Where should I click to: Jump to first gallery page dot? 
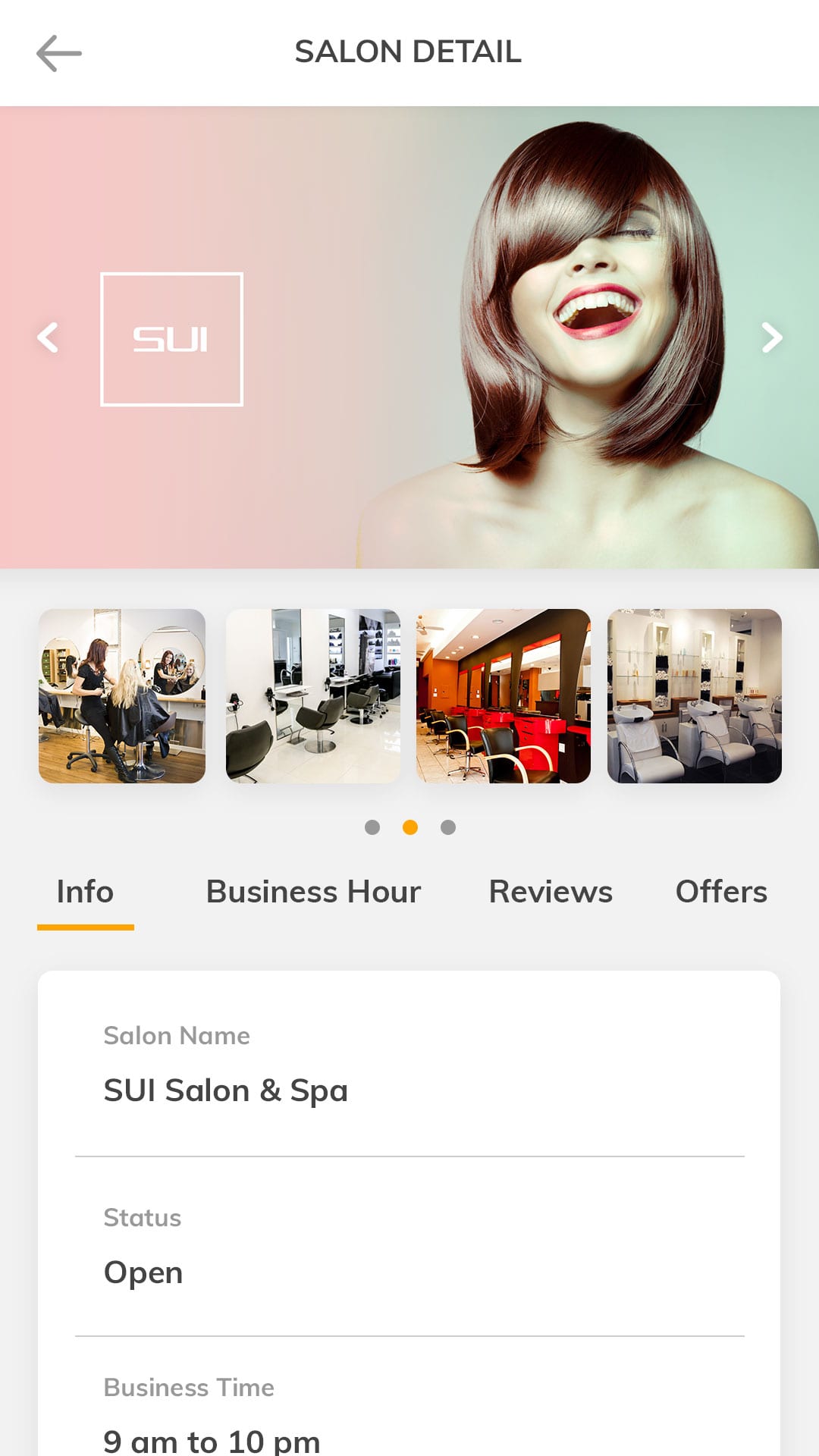point(372,827)
